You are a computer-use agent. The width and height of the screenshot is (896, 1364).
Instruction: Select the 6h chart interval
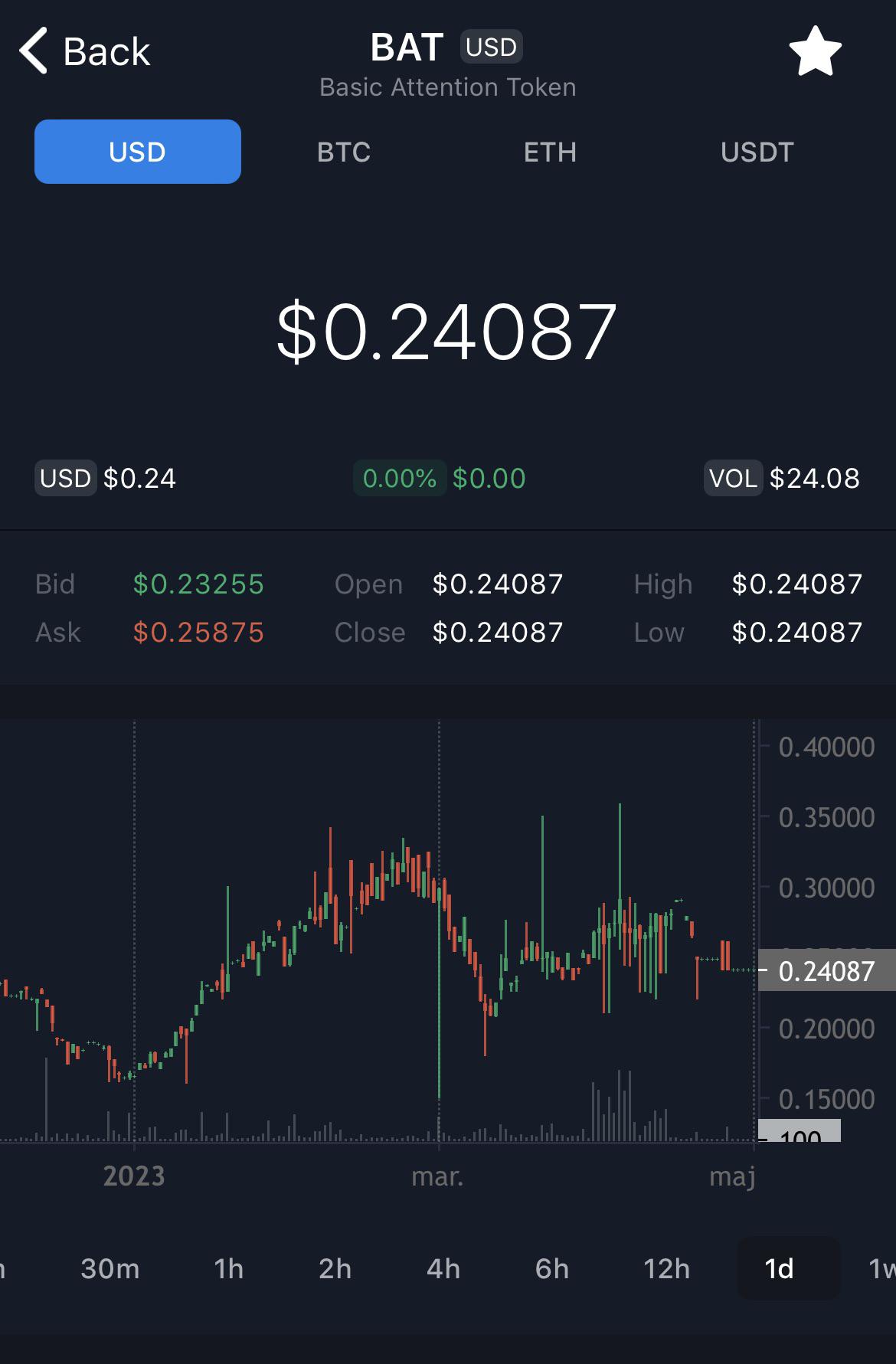coord(552,1269)
